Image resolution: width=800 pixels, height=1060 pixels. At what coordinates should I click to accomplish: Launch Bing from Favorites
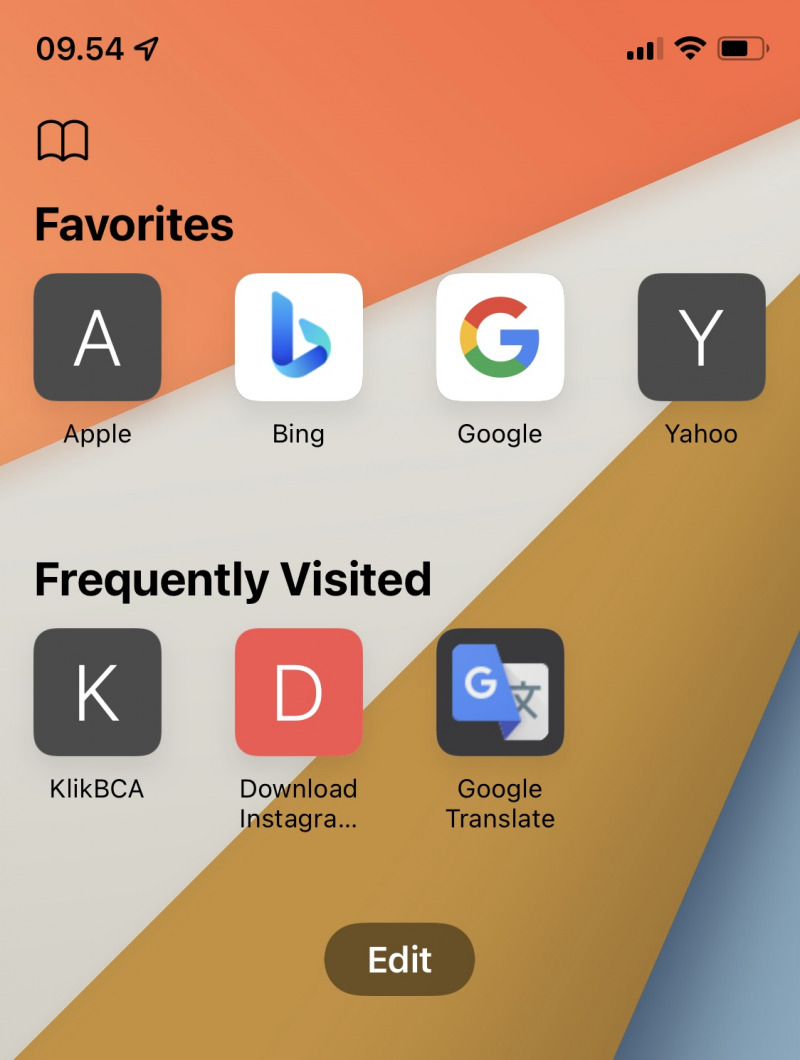point(298,337)
